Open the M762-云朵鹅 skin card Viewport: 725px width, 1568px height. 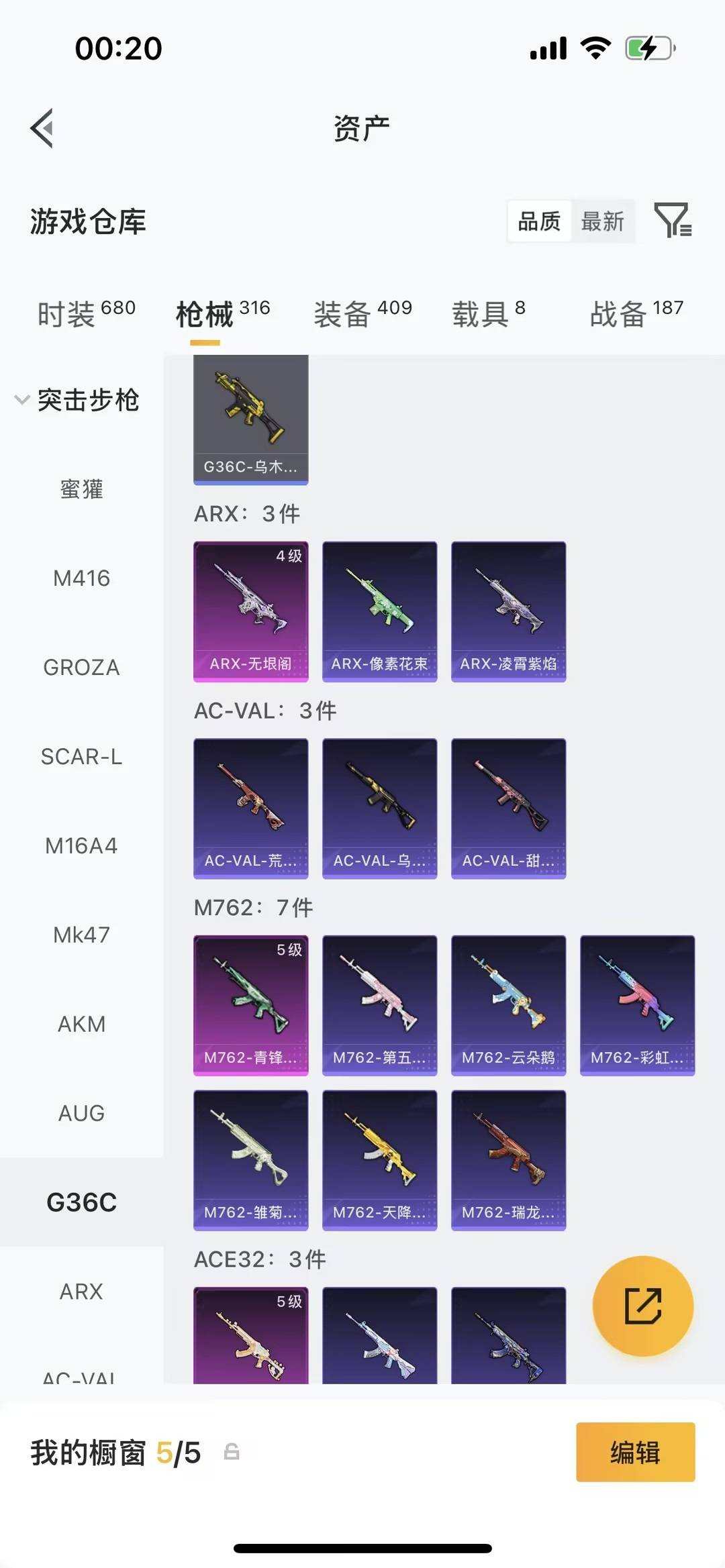pyautogui.click(x=508, y=1005)
